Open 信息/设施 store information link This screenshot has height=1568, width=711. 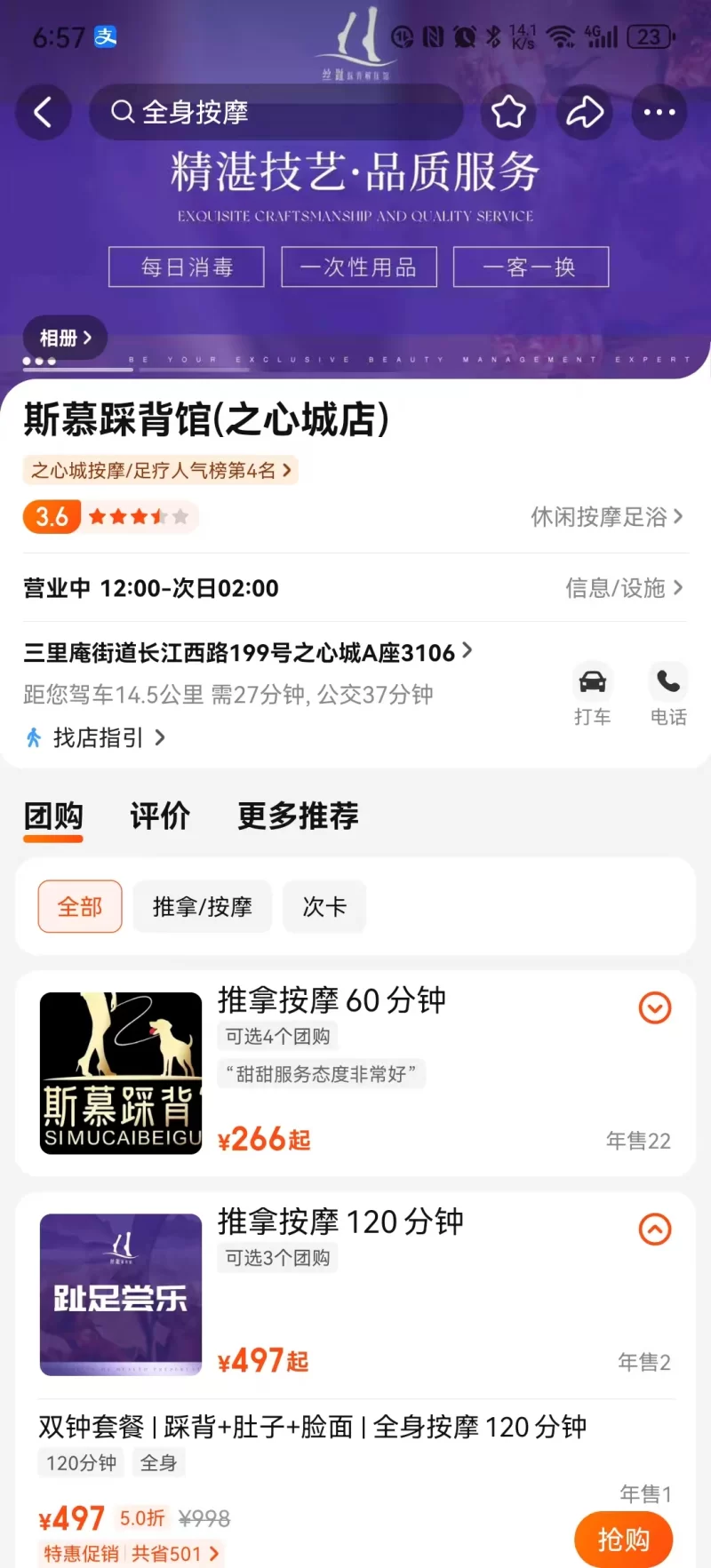pos(624,588)
